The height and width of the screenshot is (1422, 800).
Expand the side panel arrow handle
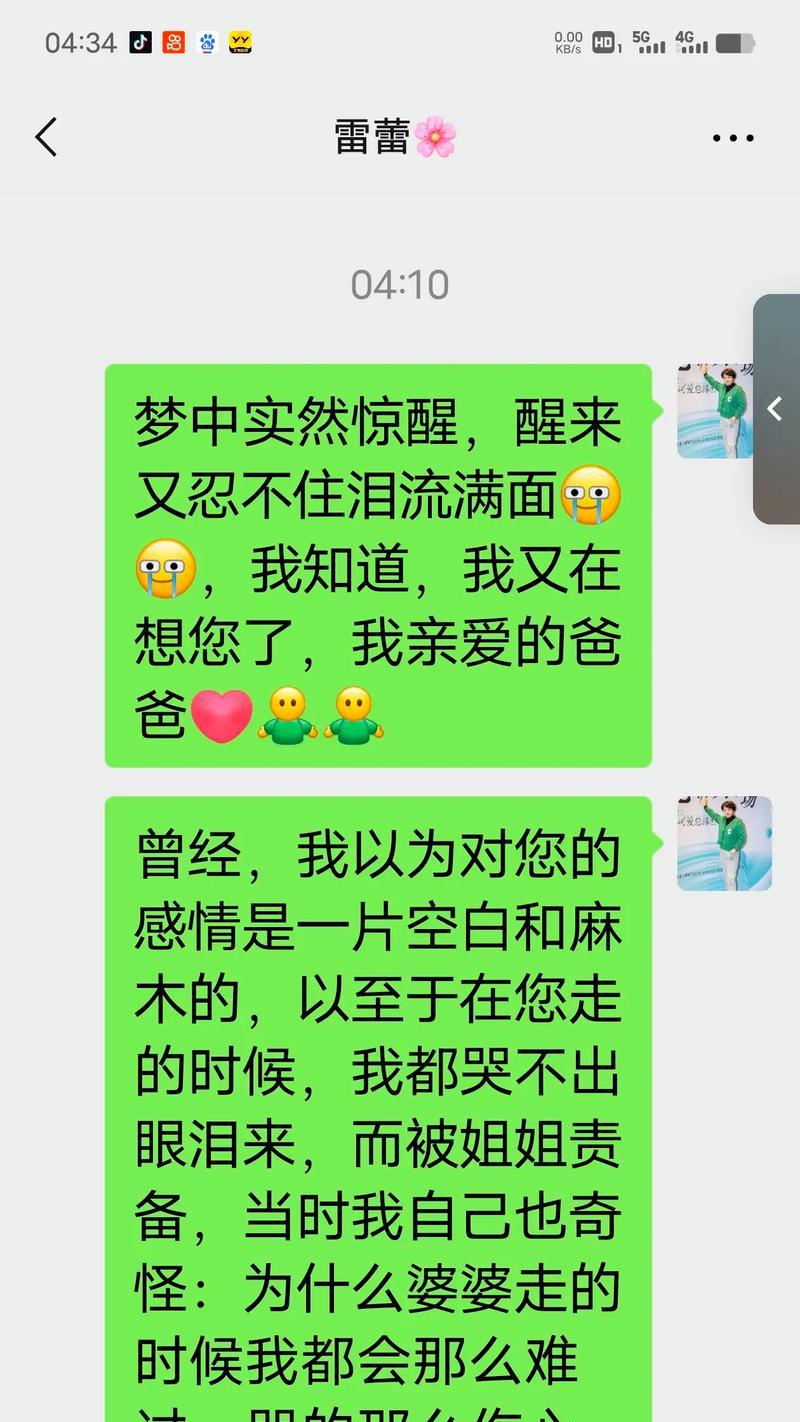click(x=776, y=408)
